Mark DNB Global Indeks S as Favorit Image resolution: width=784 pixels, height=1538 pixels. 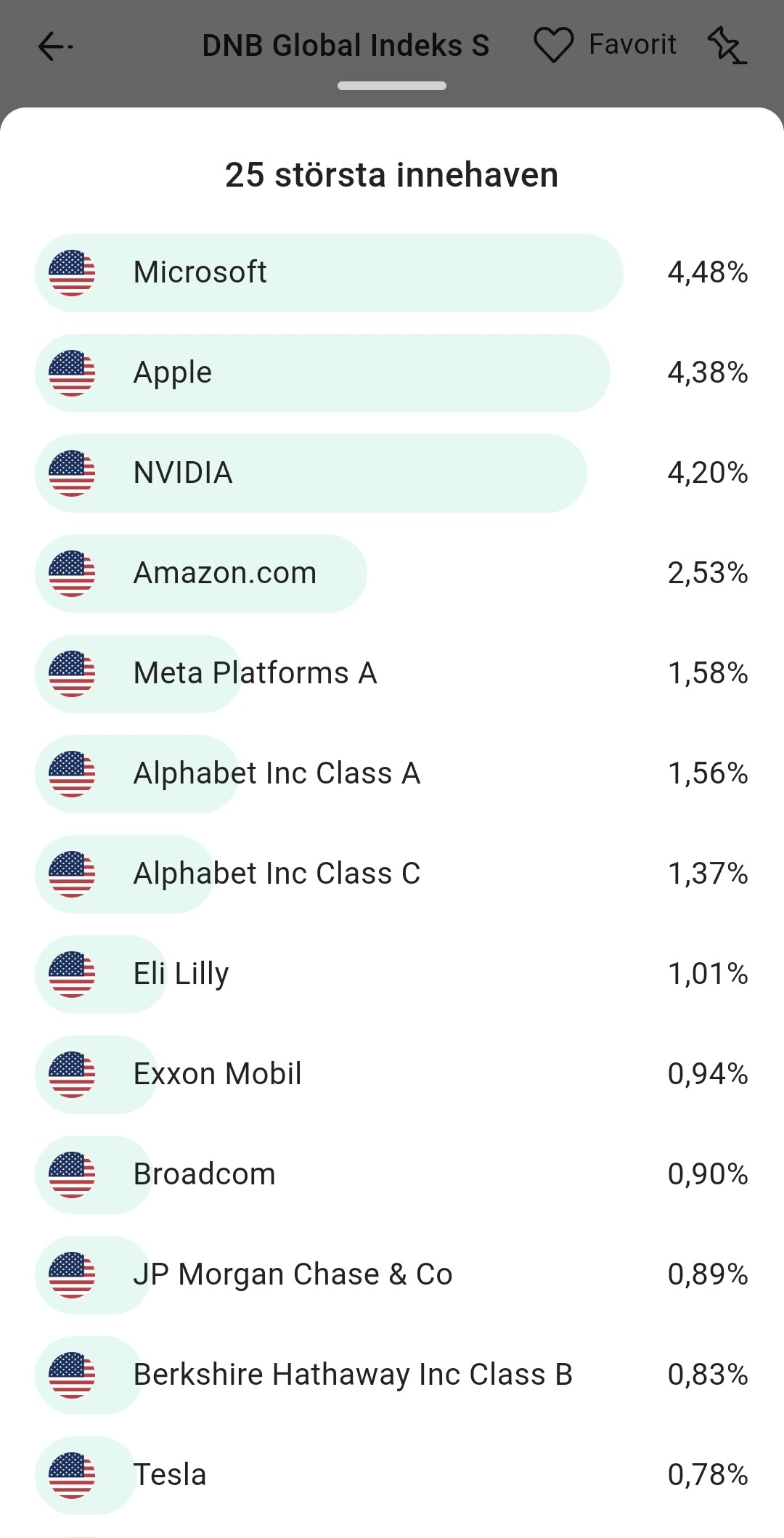[x=604, y=45]
